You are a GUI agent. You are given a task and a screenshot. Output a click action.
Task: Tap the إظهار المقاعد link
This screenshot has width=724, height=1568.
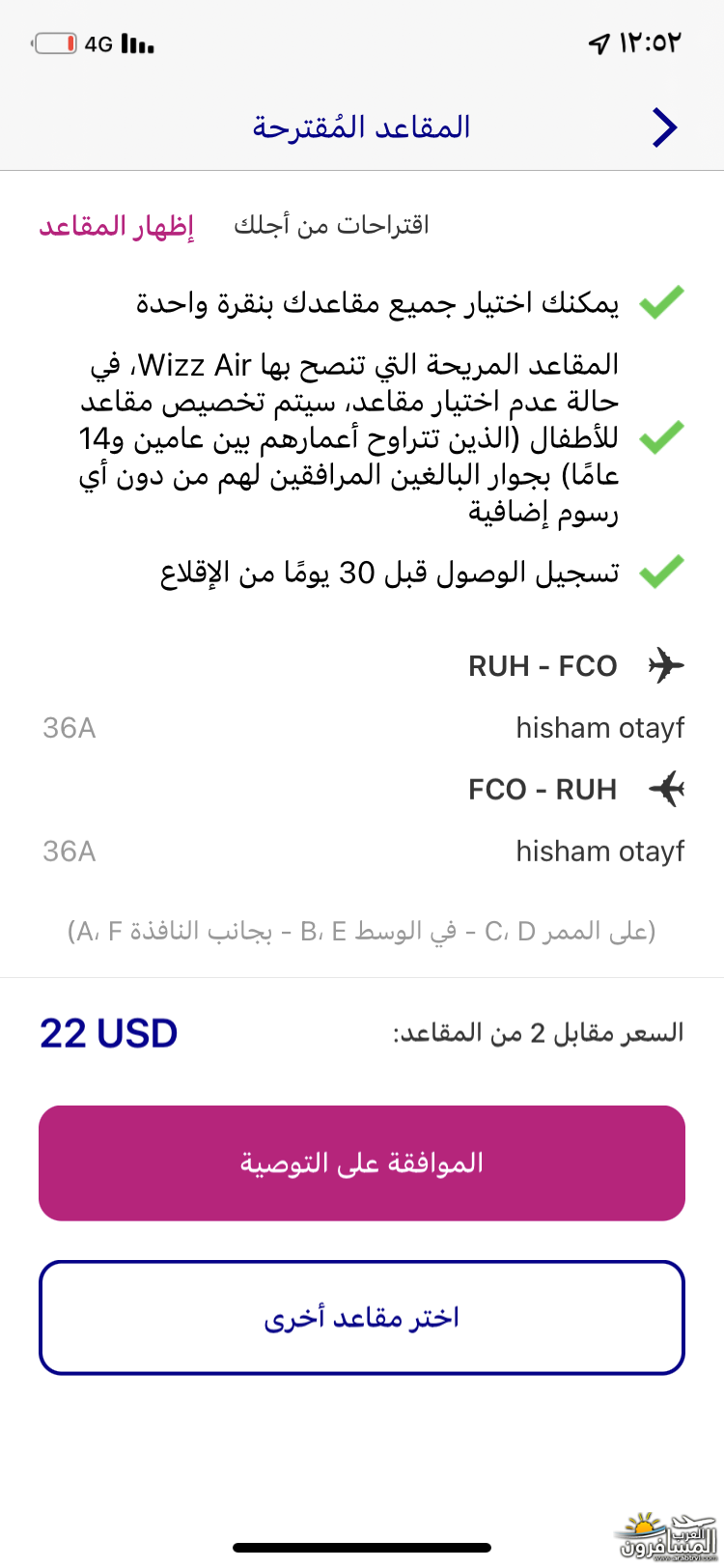117,227
